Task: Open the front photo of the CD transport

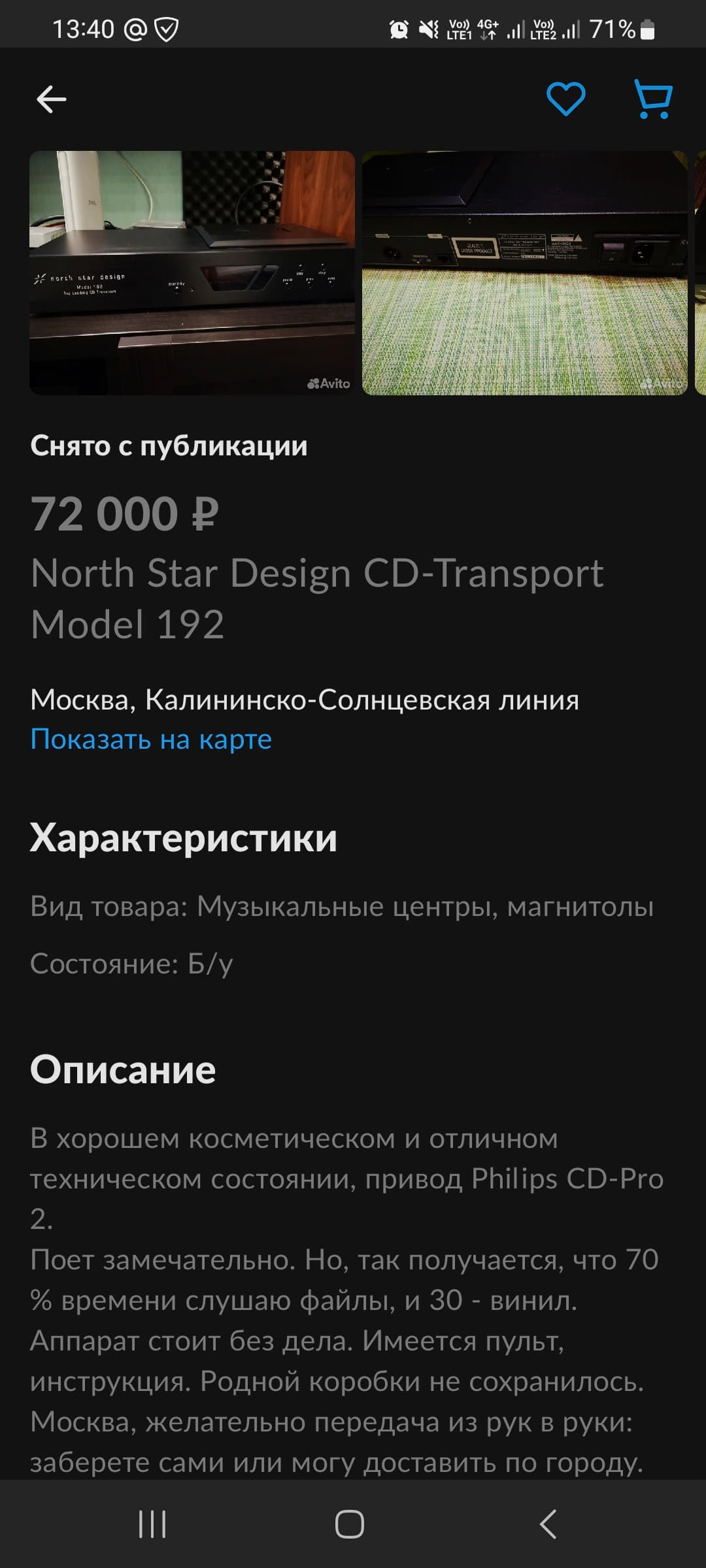Action: (x=192, y=273)
